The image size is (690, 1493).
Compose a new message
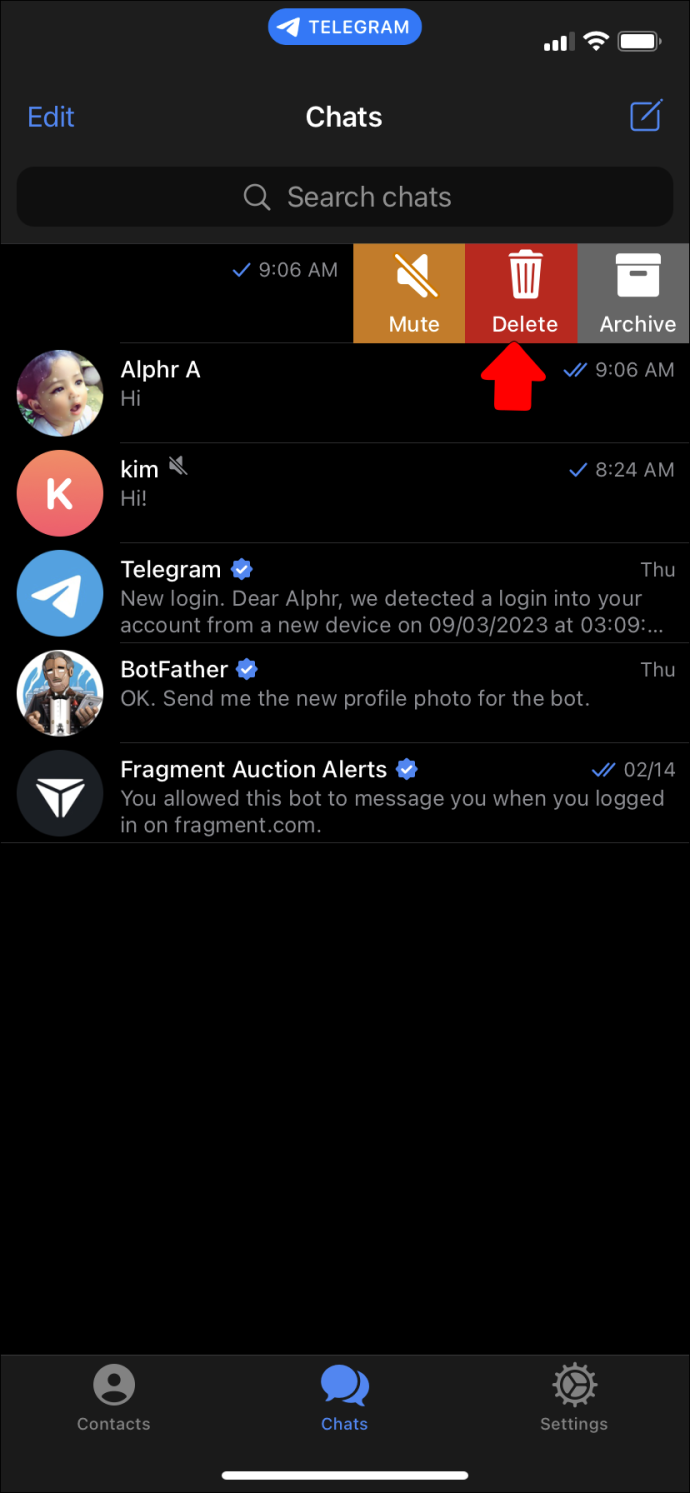pos(646,116)
